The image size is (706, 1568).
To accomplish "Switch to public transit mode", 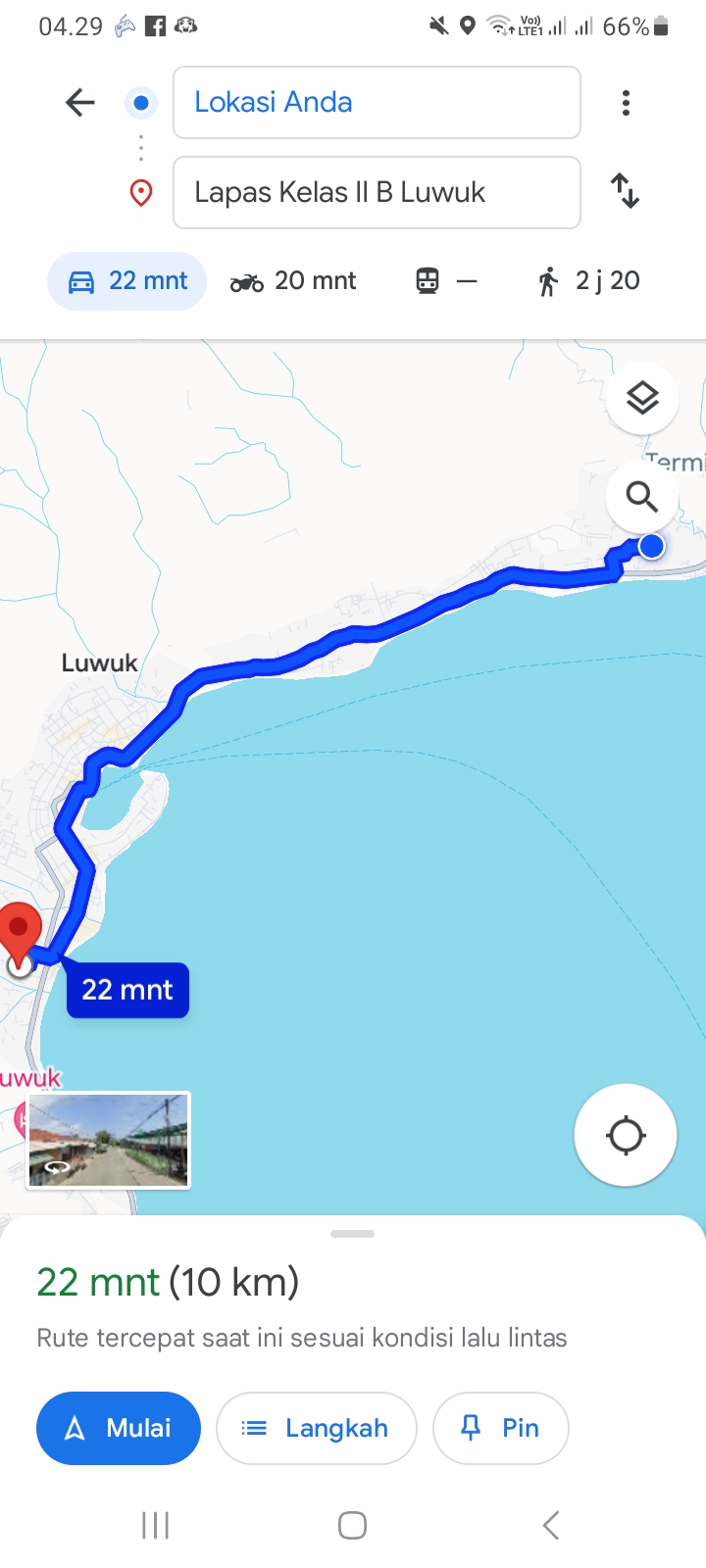I will pos(446,281).
